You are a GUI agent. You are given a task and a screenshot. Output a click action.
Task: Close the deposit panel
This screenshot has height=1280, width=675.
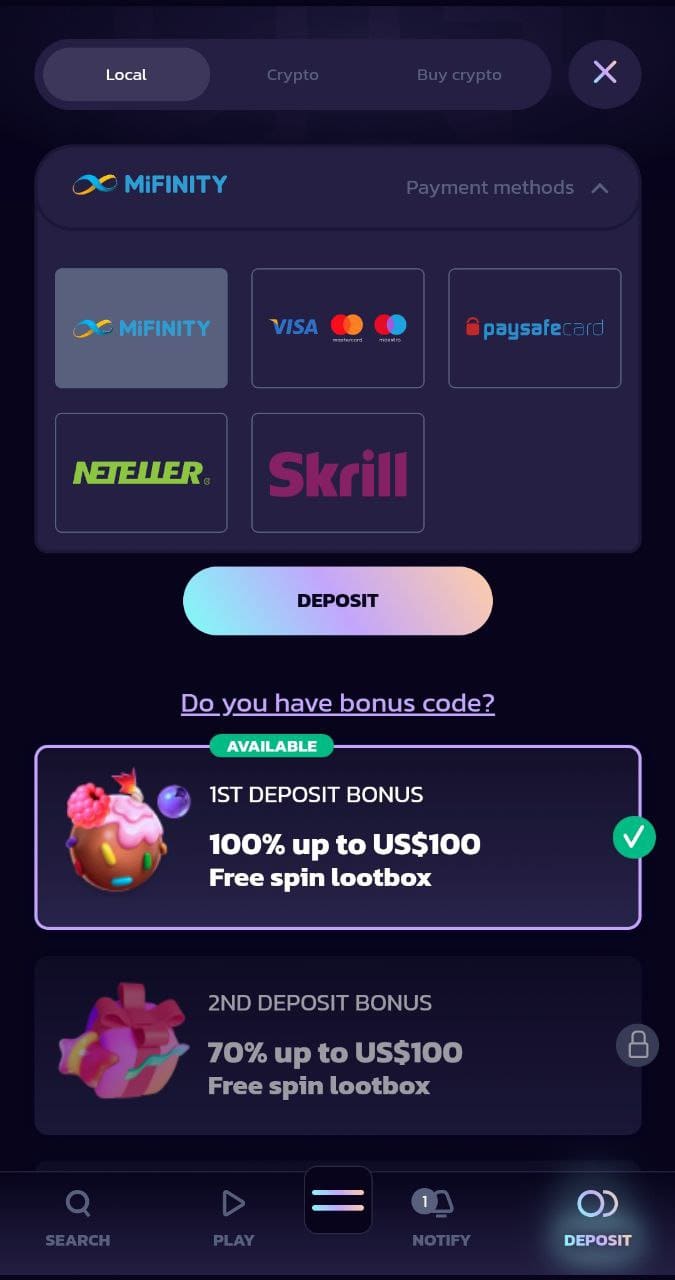[604, 73]
